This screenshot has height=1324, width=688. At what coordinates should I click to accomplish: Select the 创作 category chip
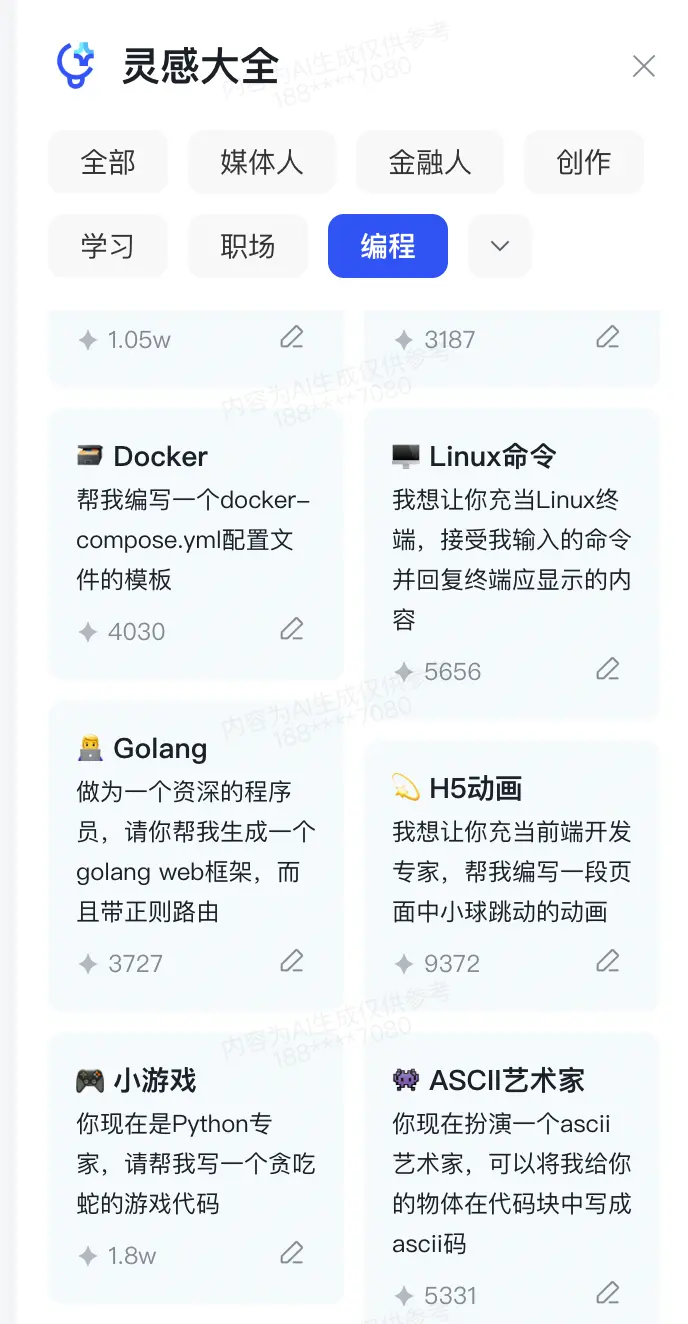coord(583,162)
